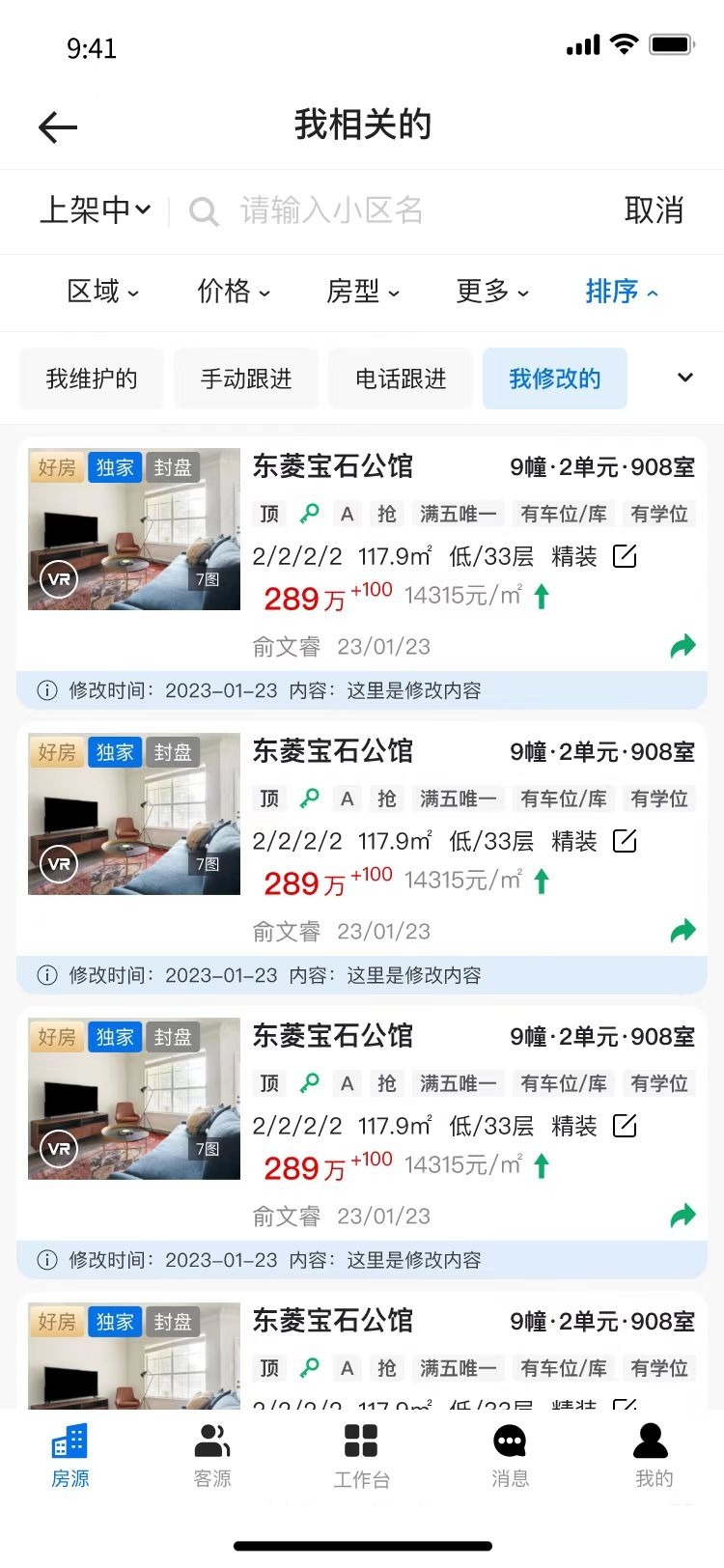This screenshot has height=1568, width=724.
Task: Expand the 区域 filter
Action: [x=102, y=291]
